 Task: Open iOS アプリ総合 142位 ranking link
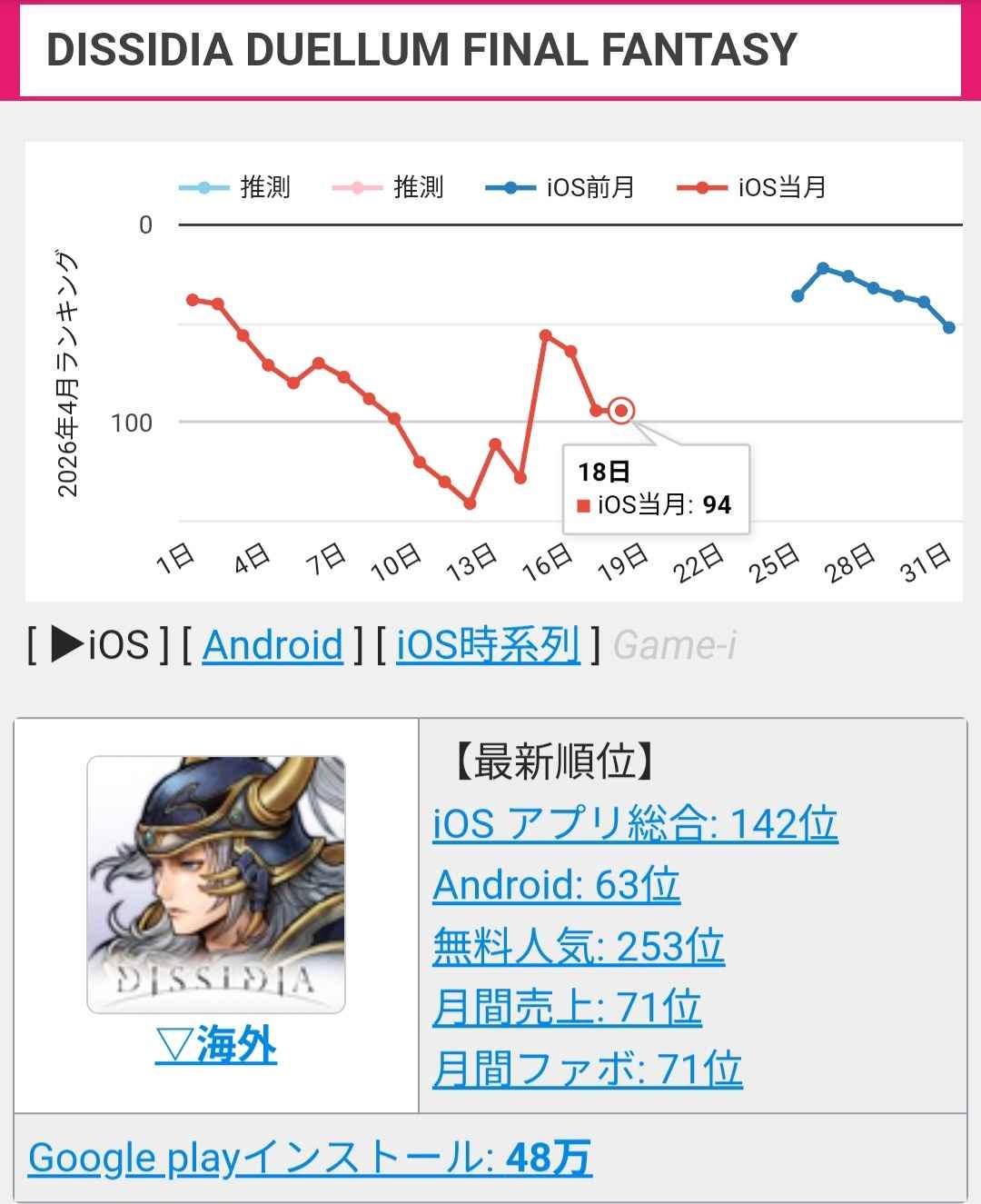tap(635, 823)
